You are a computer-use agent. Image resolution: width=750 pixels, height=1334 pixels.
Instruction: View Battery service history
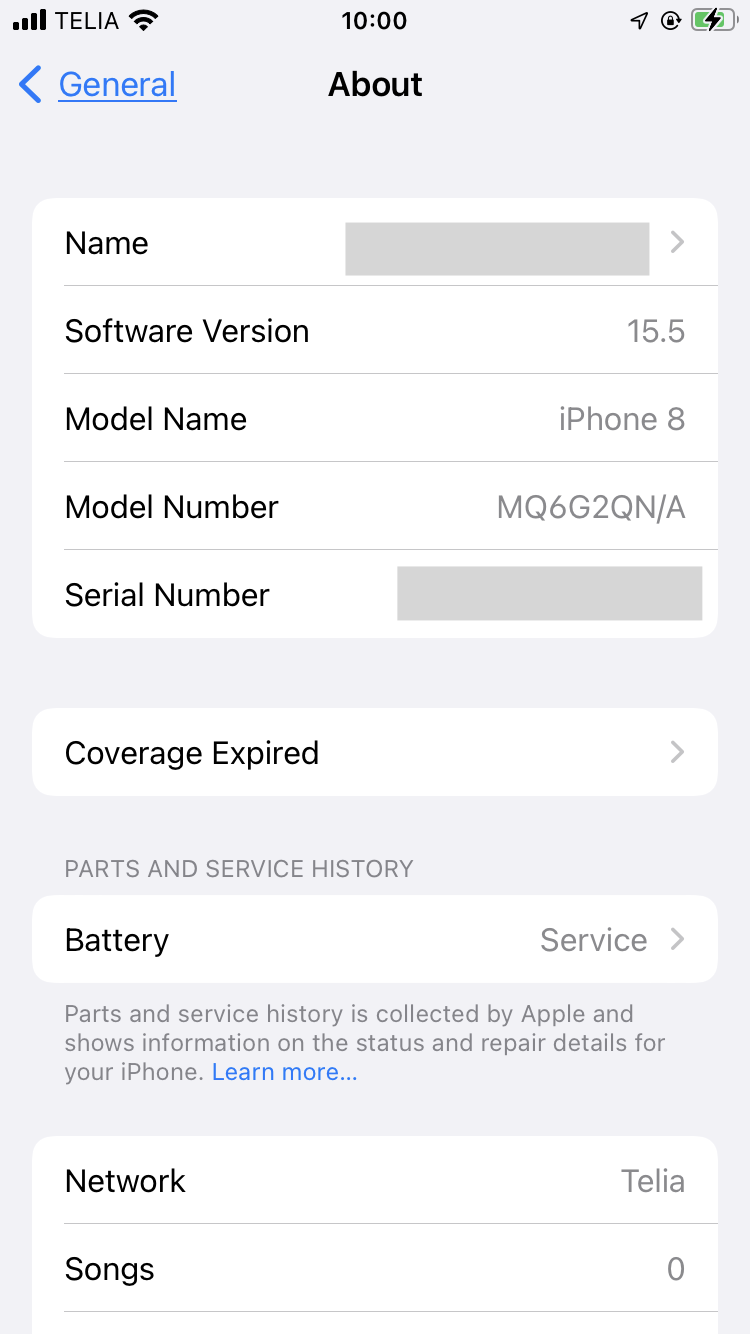(375, 940)
